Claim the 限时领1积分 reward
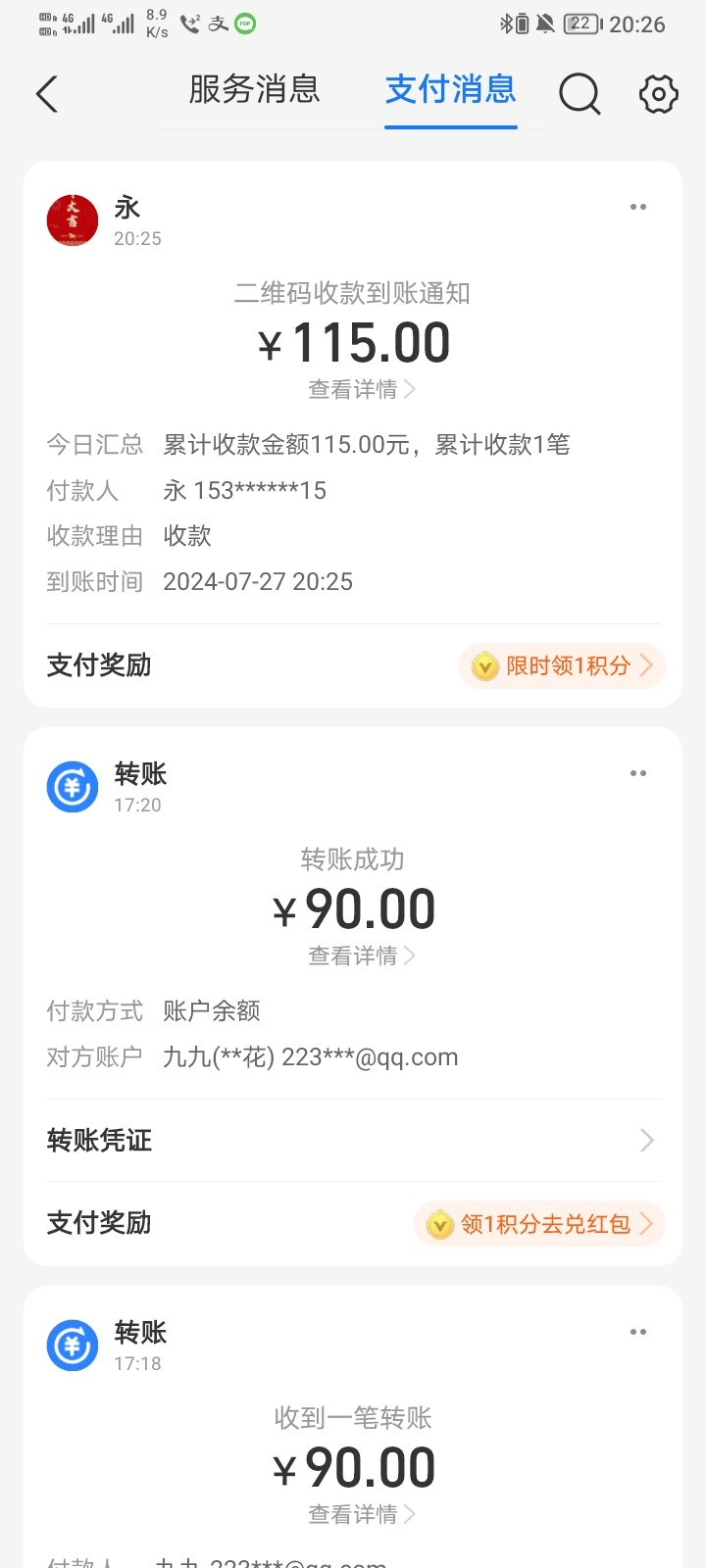The image size is (706, 1568). [562, 666]
